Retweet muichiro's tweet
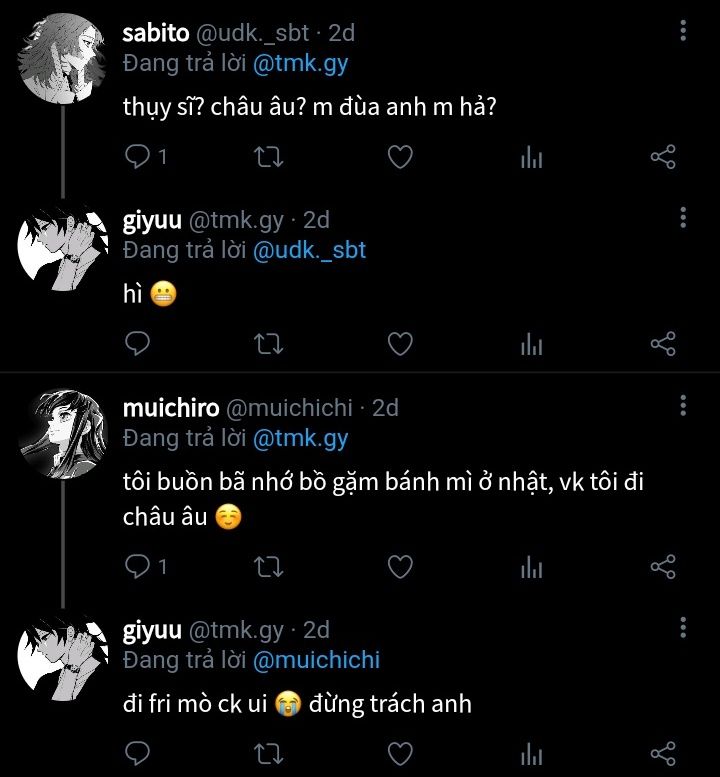This screenshot has height=777, width=720. (269, 567)
